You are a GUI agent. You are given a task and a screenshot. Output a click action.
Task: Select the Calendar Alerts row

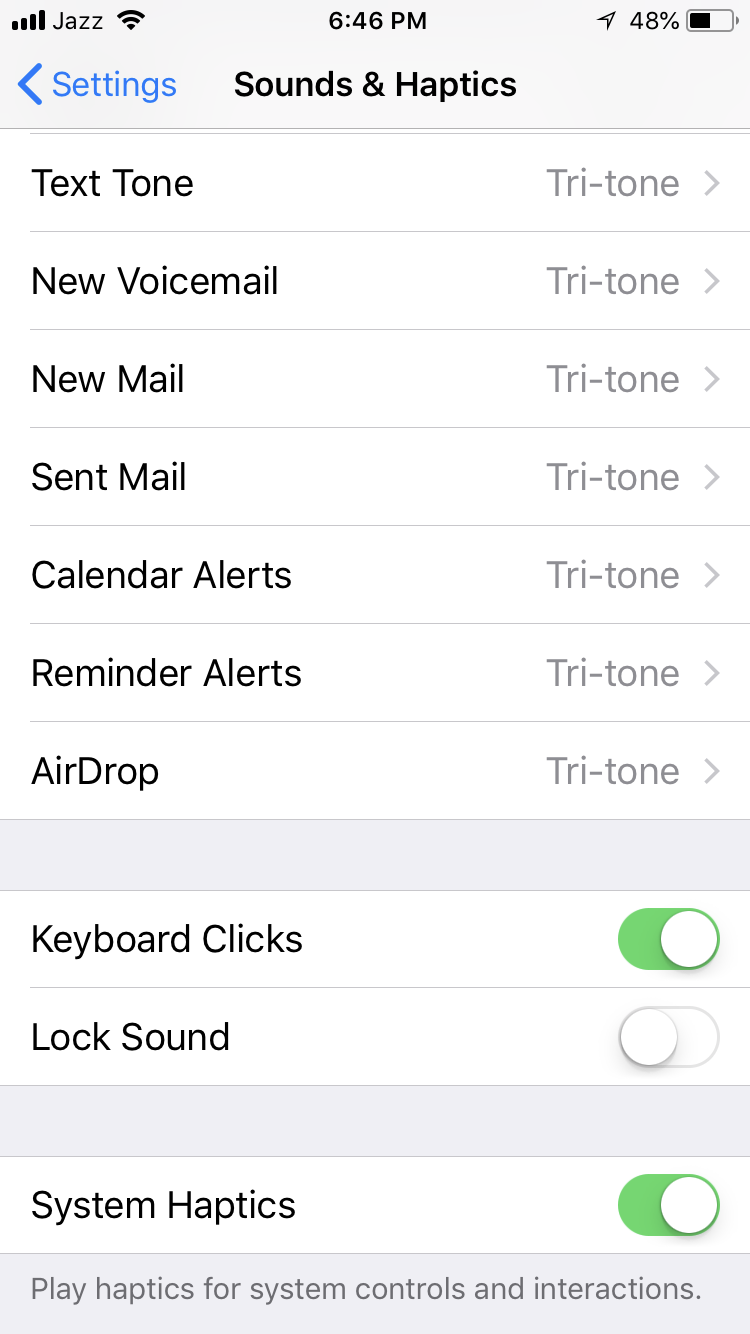(x=375, y=575)
